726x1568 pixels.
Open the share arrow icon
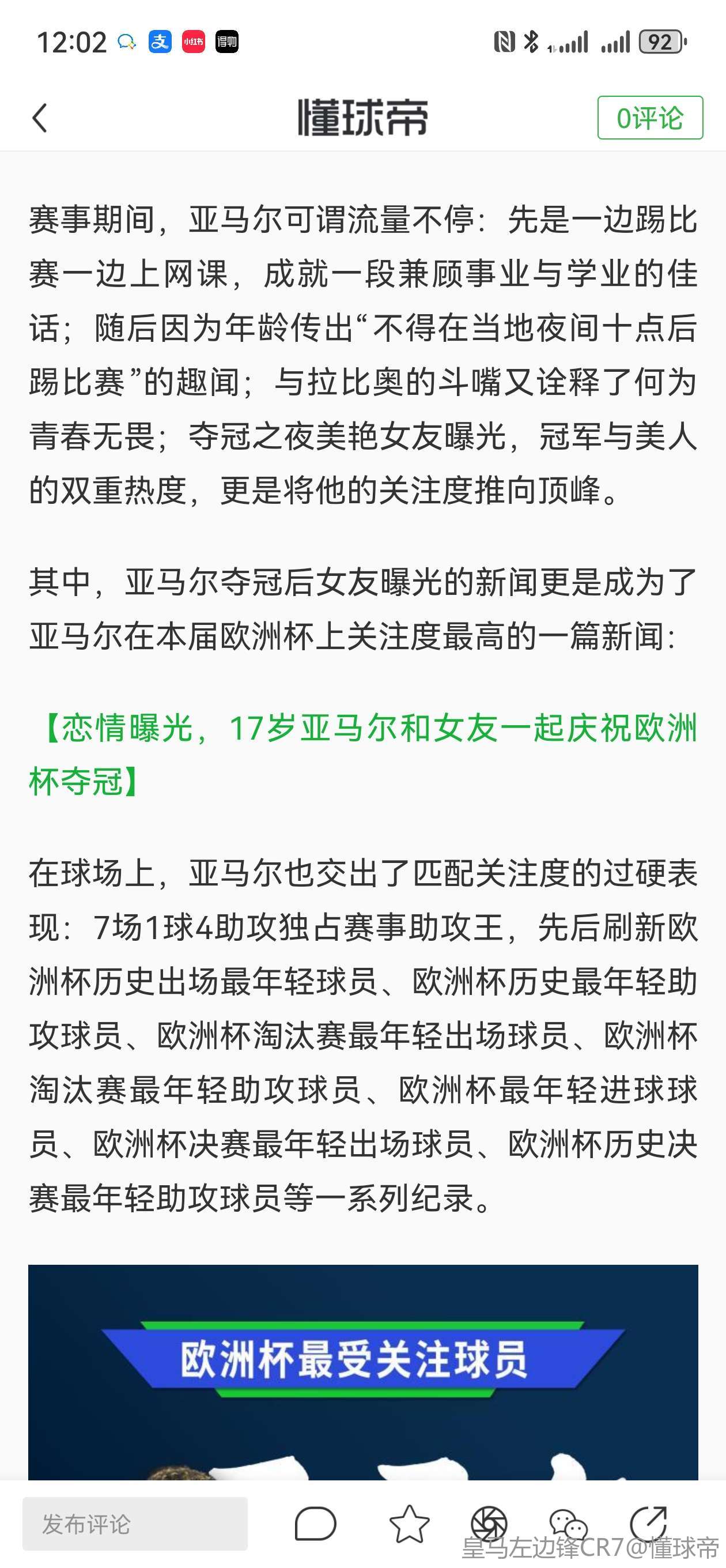pos(649,1524)
